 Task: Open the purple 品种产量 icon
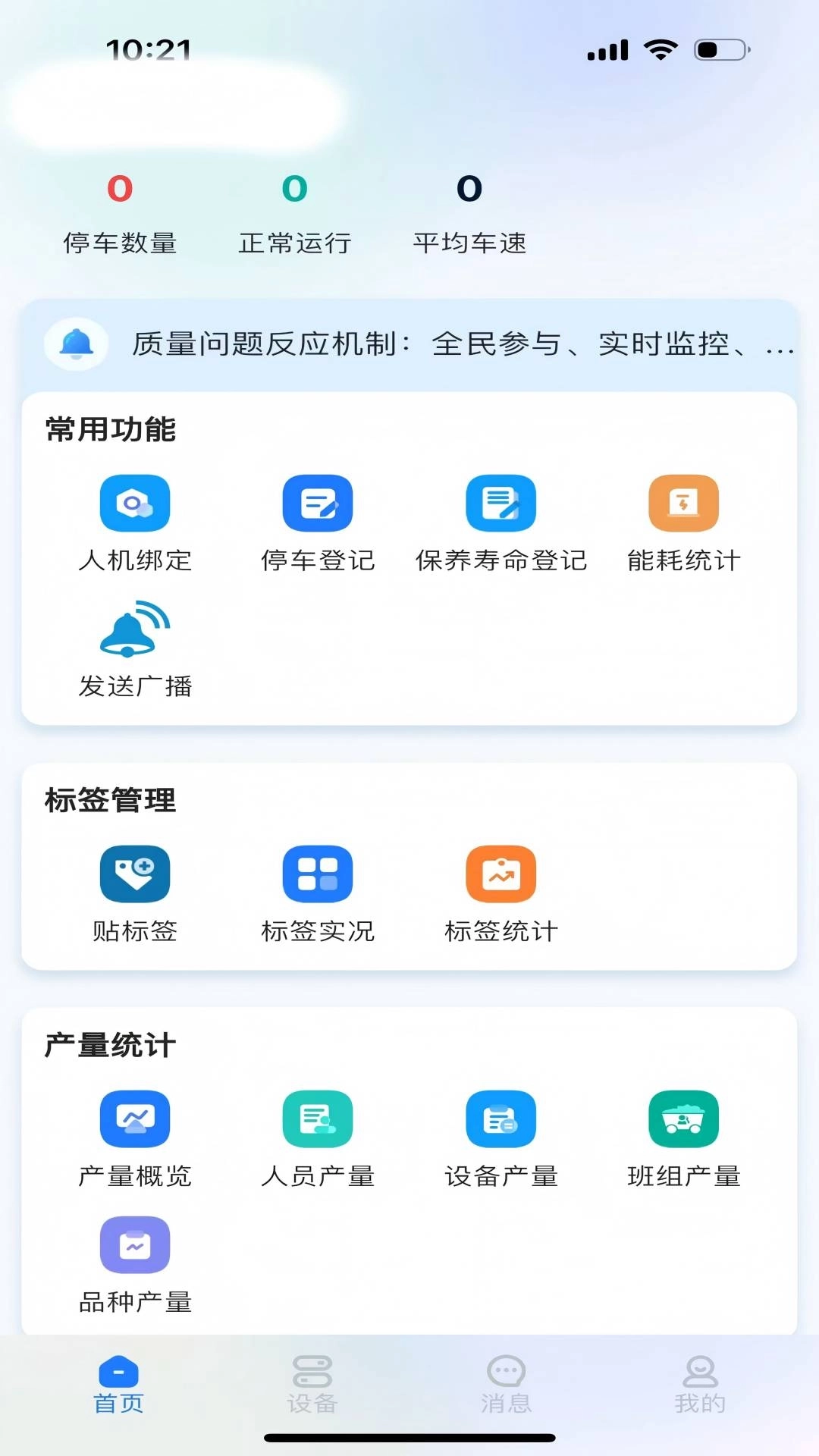tap(133, 1244)
